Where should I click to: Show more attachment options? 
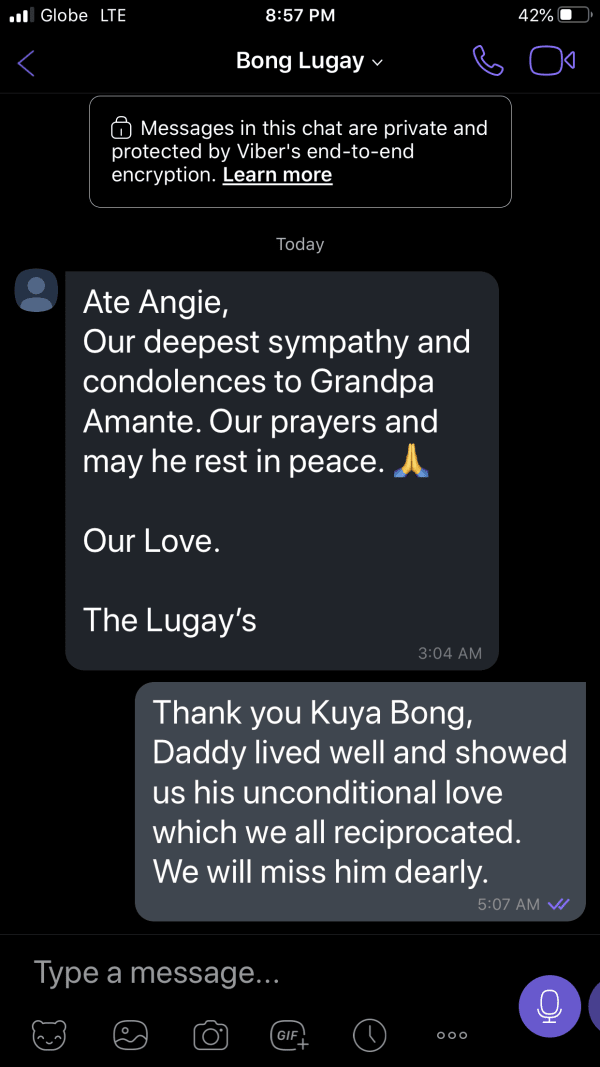tap(452, 1035)
